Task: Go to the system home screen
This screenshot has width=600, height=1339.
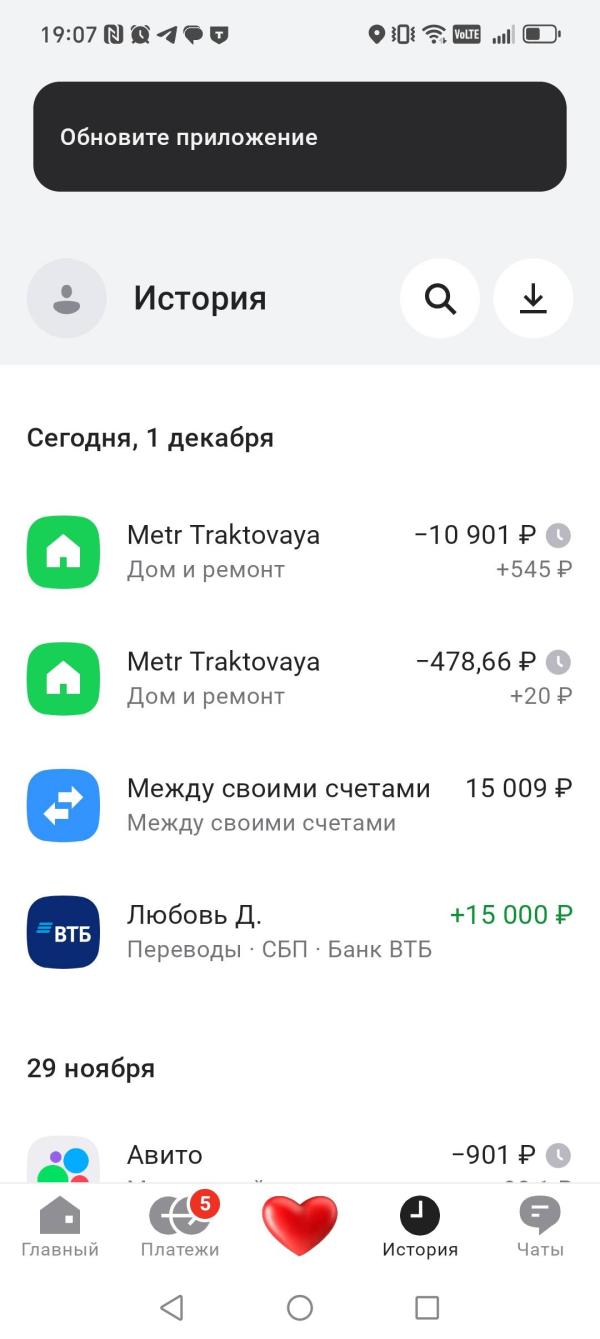Action: [300, 1307]
